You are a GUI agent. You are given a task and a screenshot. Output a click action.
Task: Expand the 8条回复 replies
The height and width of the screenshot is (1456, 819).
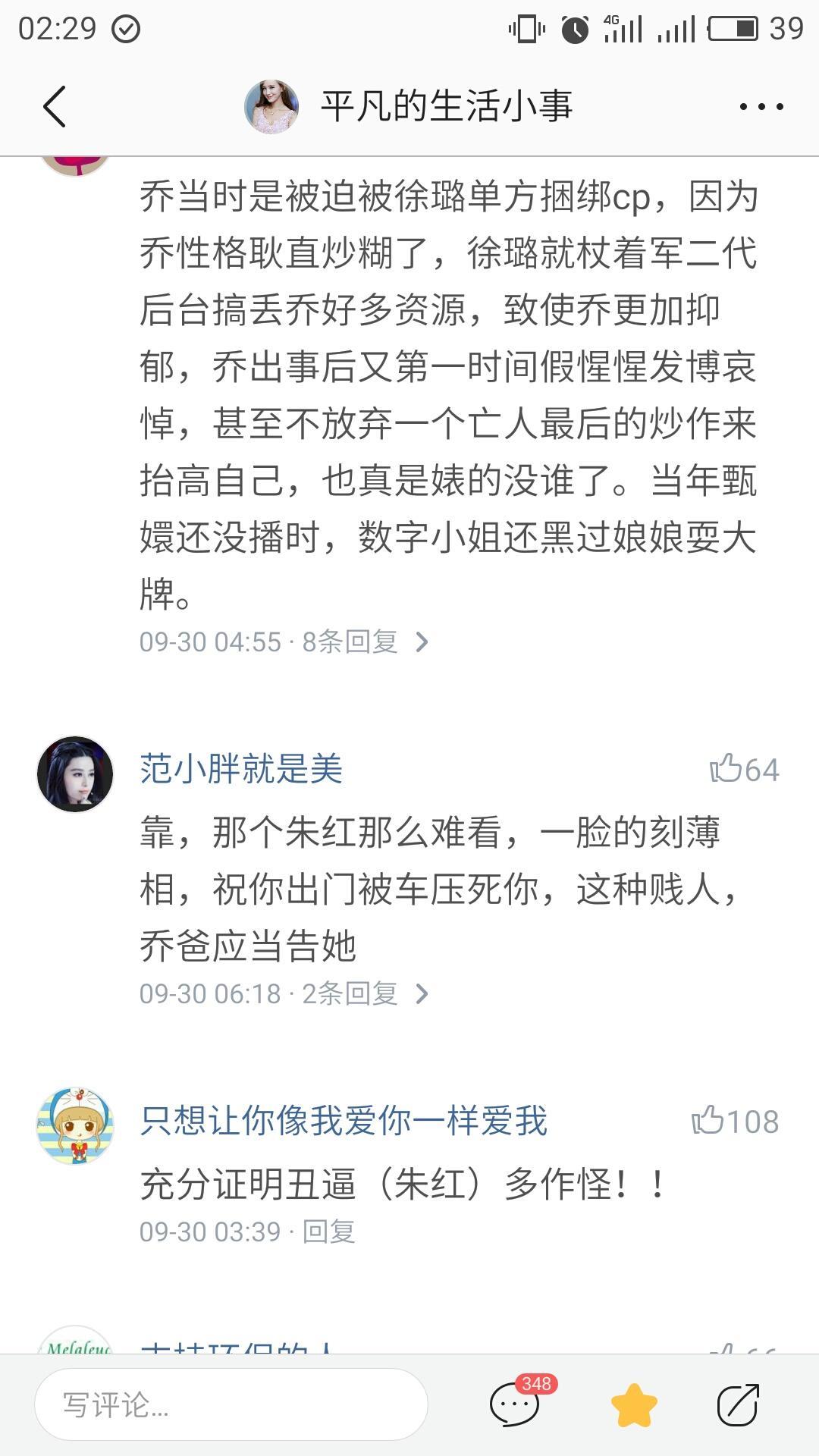pyautogui.click(x=366, y=642)
